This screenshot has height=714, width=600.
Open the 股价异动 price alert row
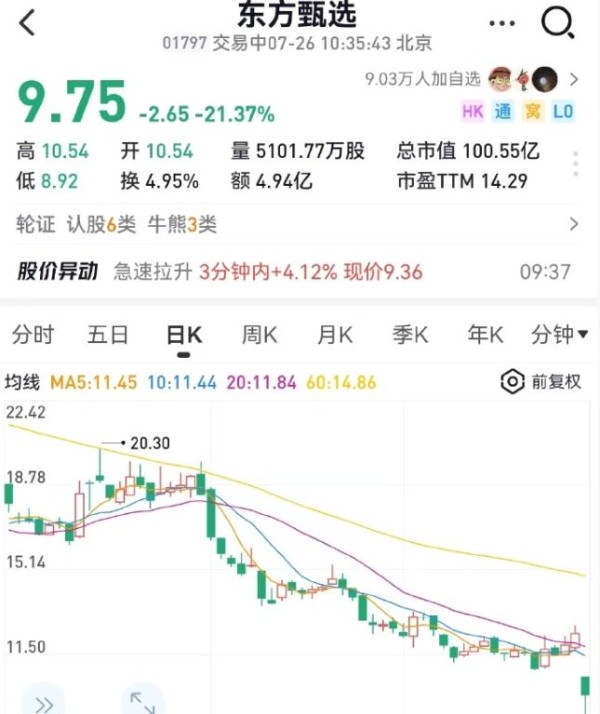(300, 271)
